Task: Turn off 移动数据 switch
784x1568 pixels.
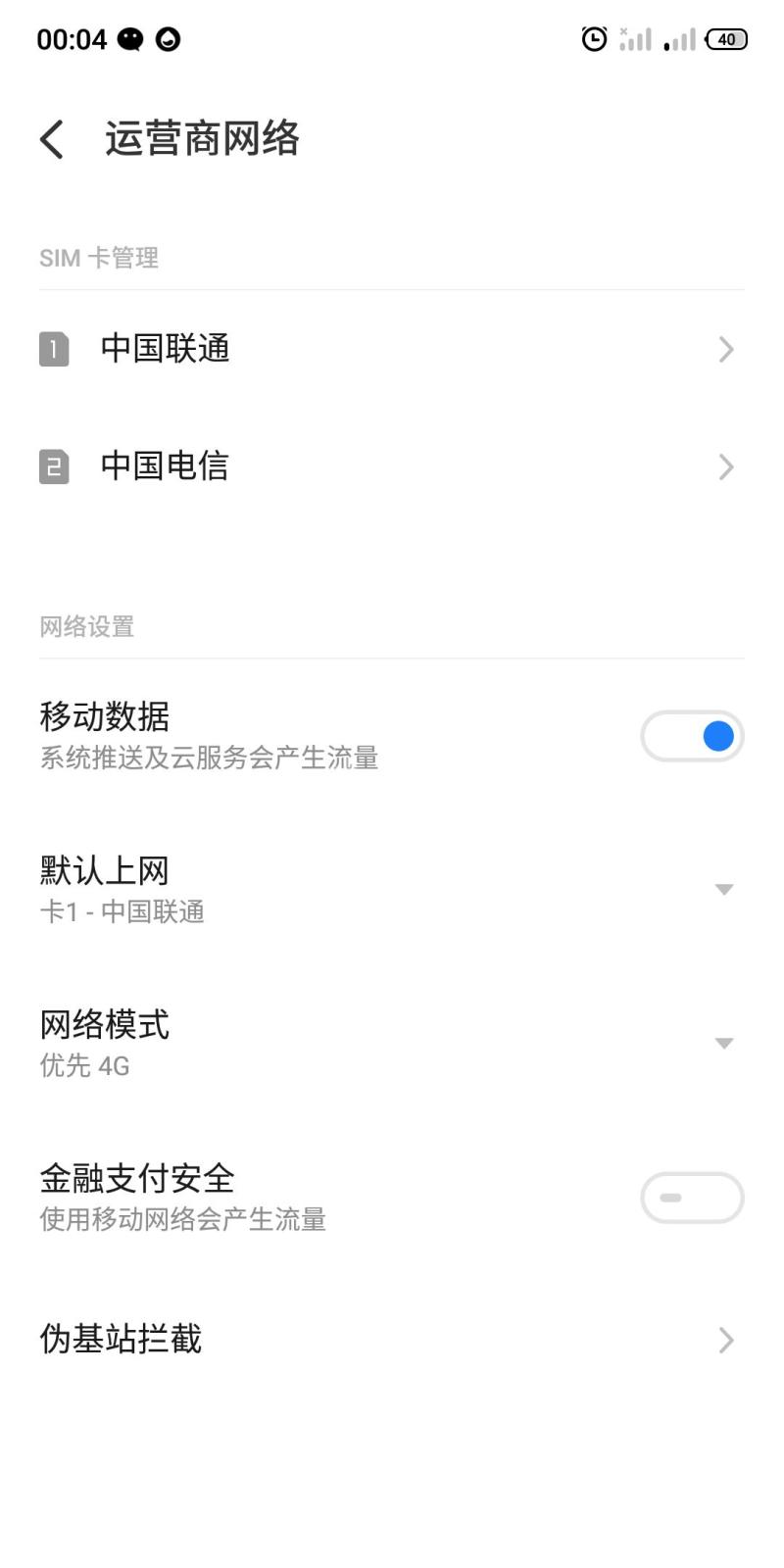Action: pos(692,736)
